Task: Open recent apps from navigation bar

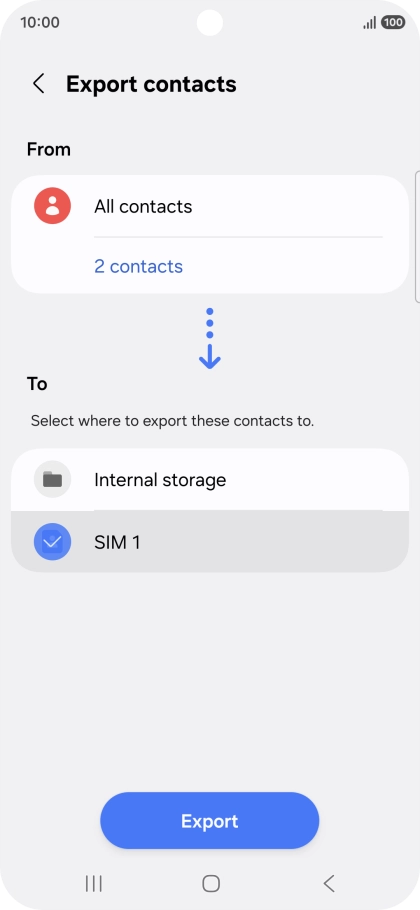Action: (93, 883)
